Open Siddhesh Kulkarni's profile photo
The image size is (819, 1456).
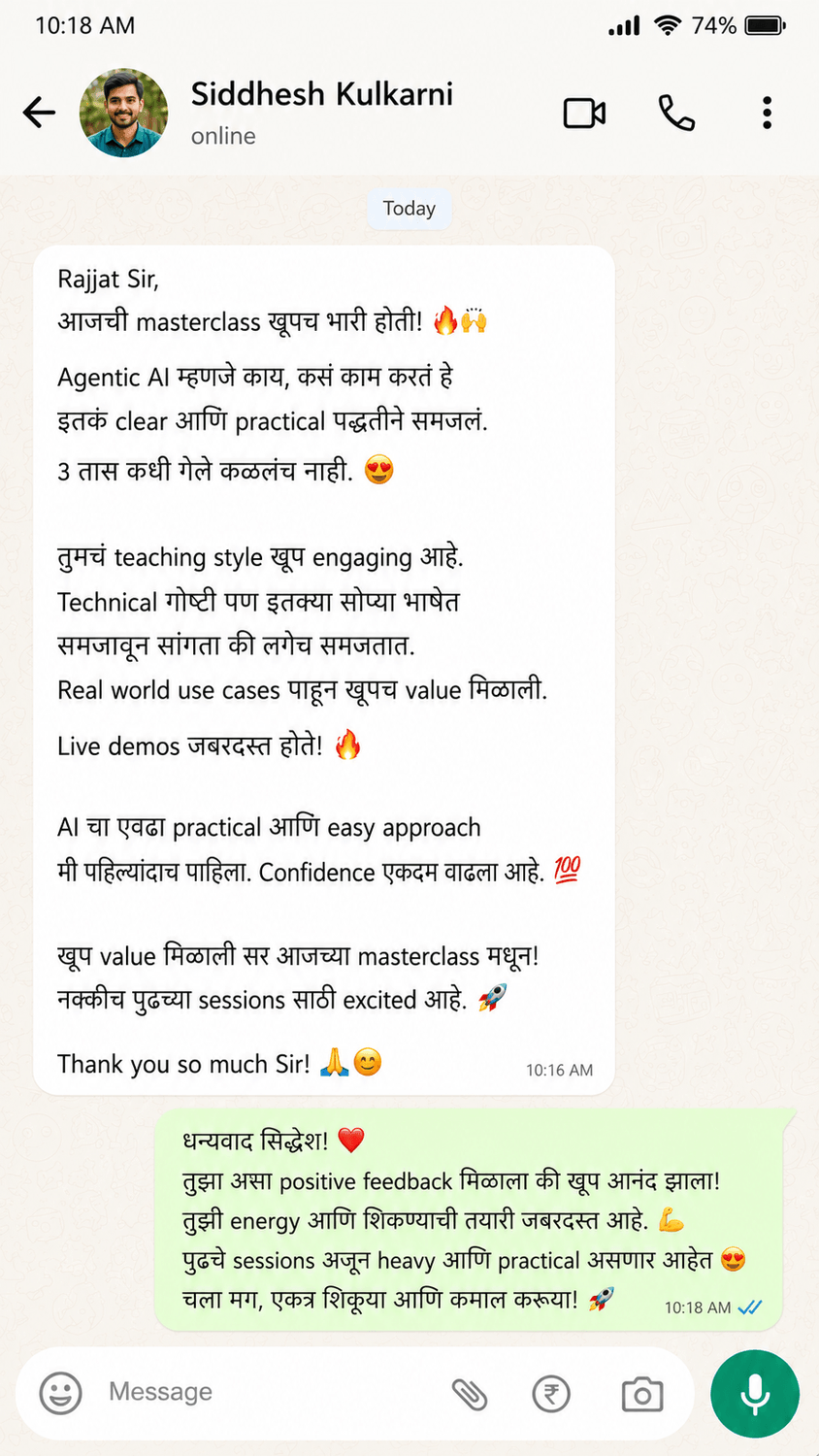[x=123, y=113]
